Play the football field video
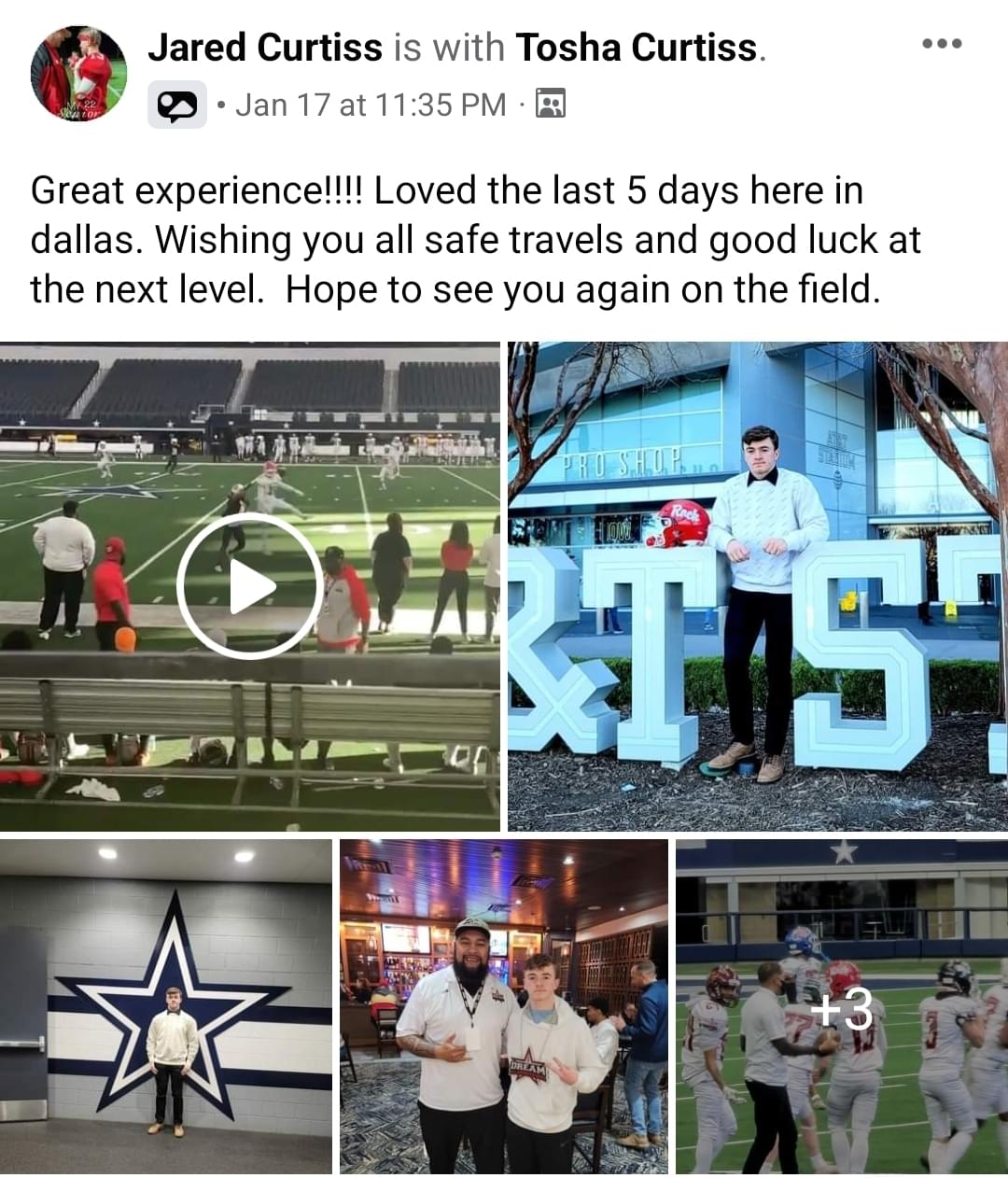Viewport: 1008px width, 1178px height. click(249, 587)
